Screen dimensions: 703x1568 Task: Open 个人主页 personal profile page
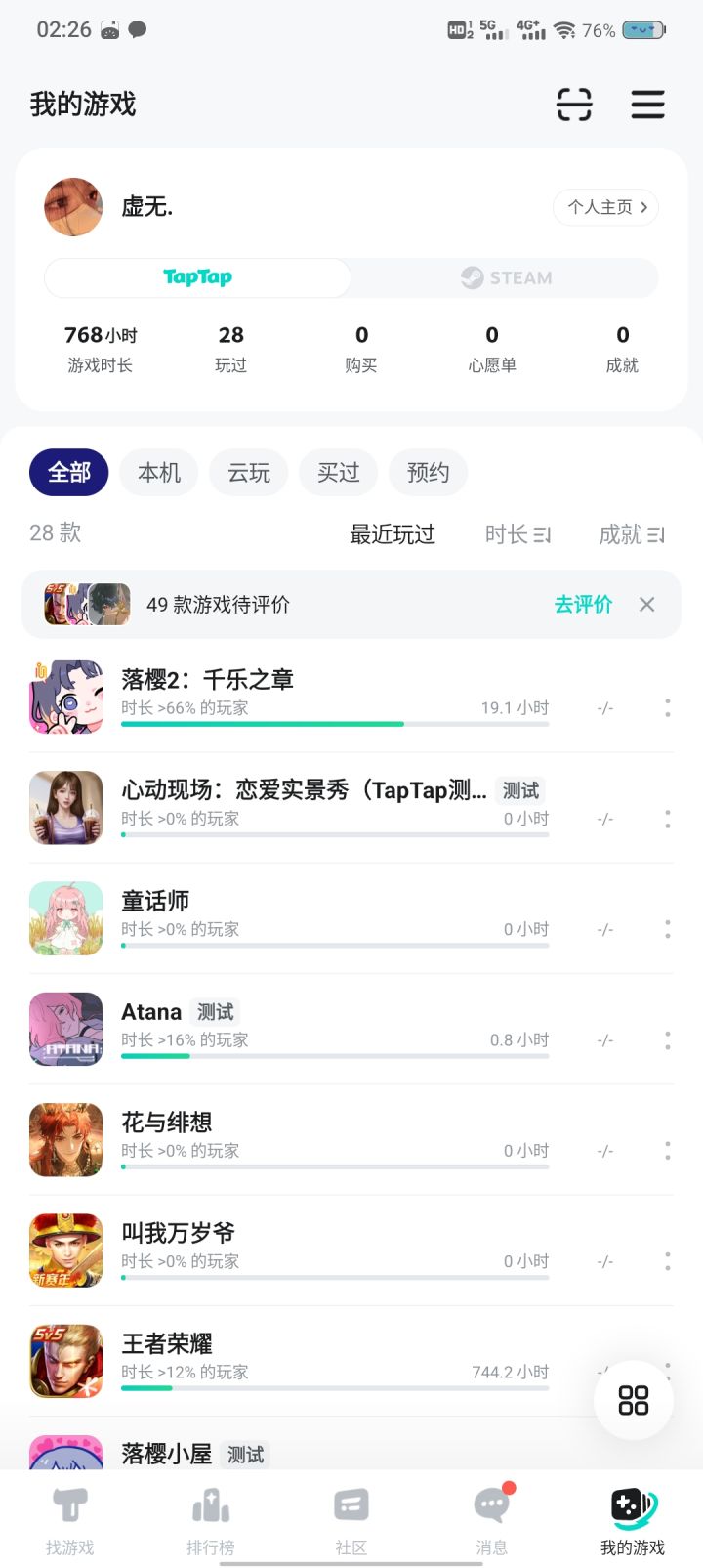605,207
